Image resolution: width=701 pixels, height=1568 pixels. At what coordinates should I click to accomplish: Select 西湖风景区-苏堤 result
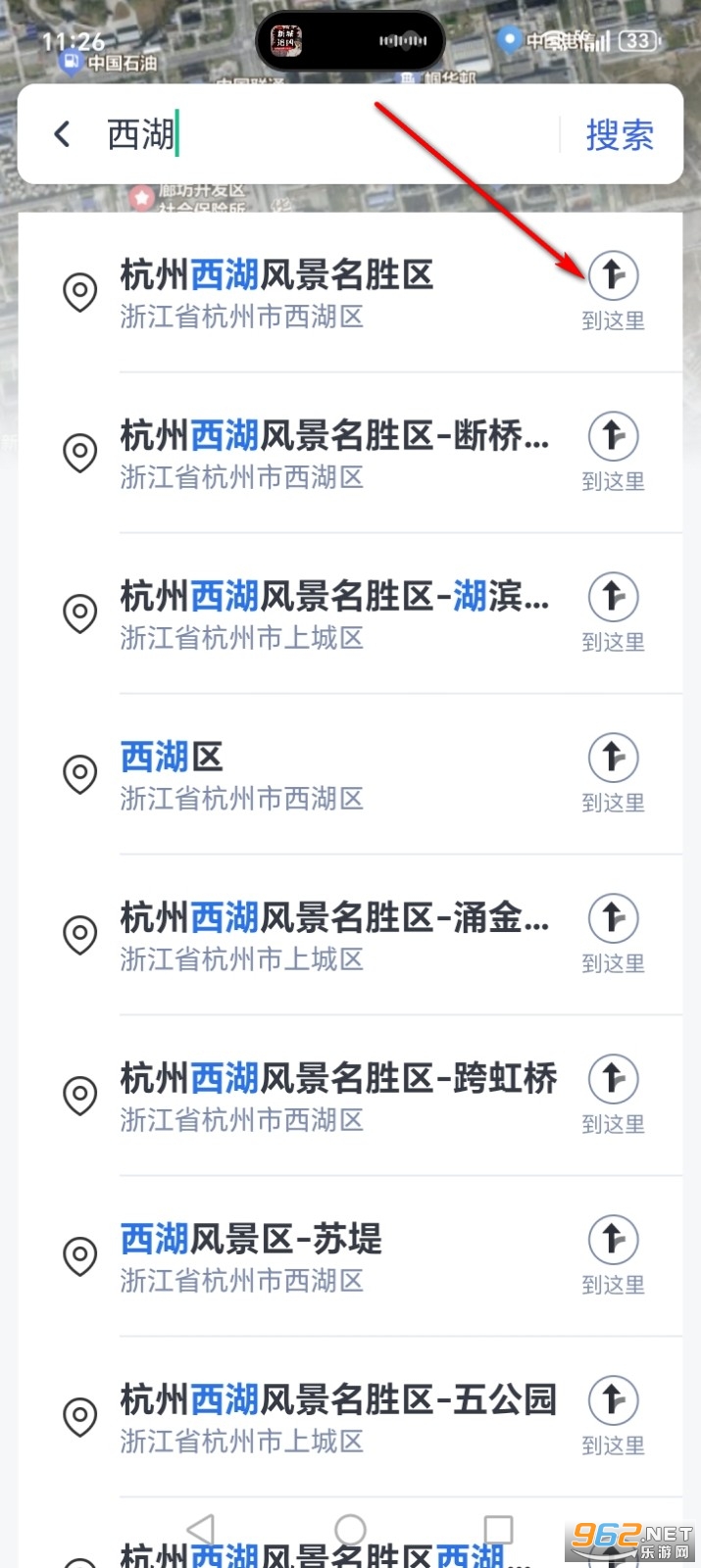(x=324, y=1256)
